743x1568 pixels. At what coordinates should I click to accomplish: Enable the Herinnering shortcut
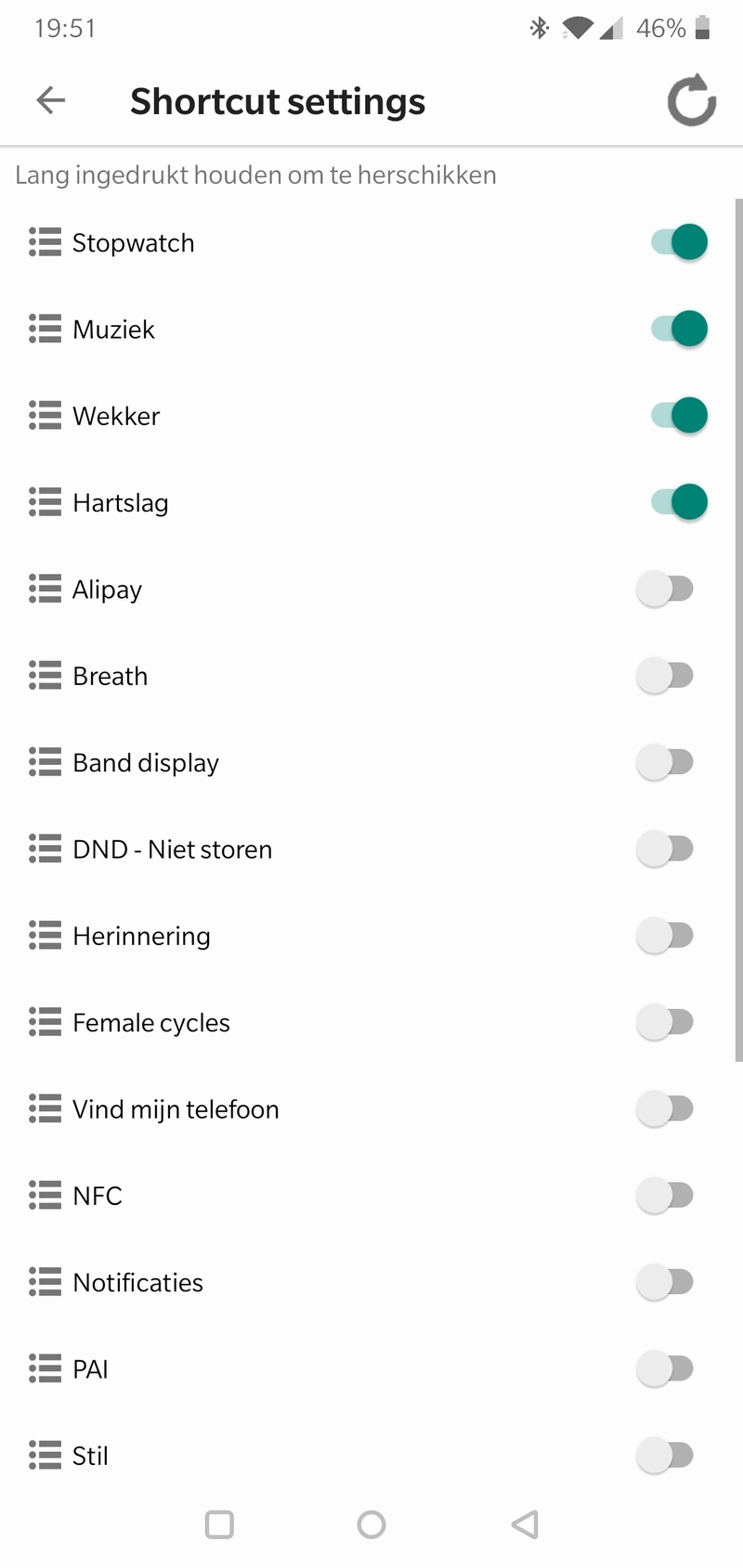click(x=666, y=935)
